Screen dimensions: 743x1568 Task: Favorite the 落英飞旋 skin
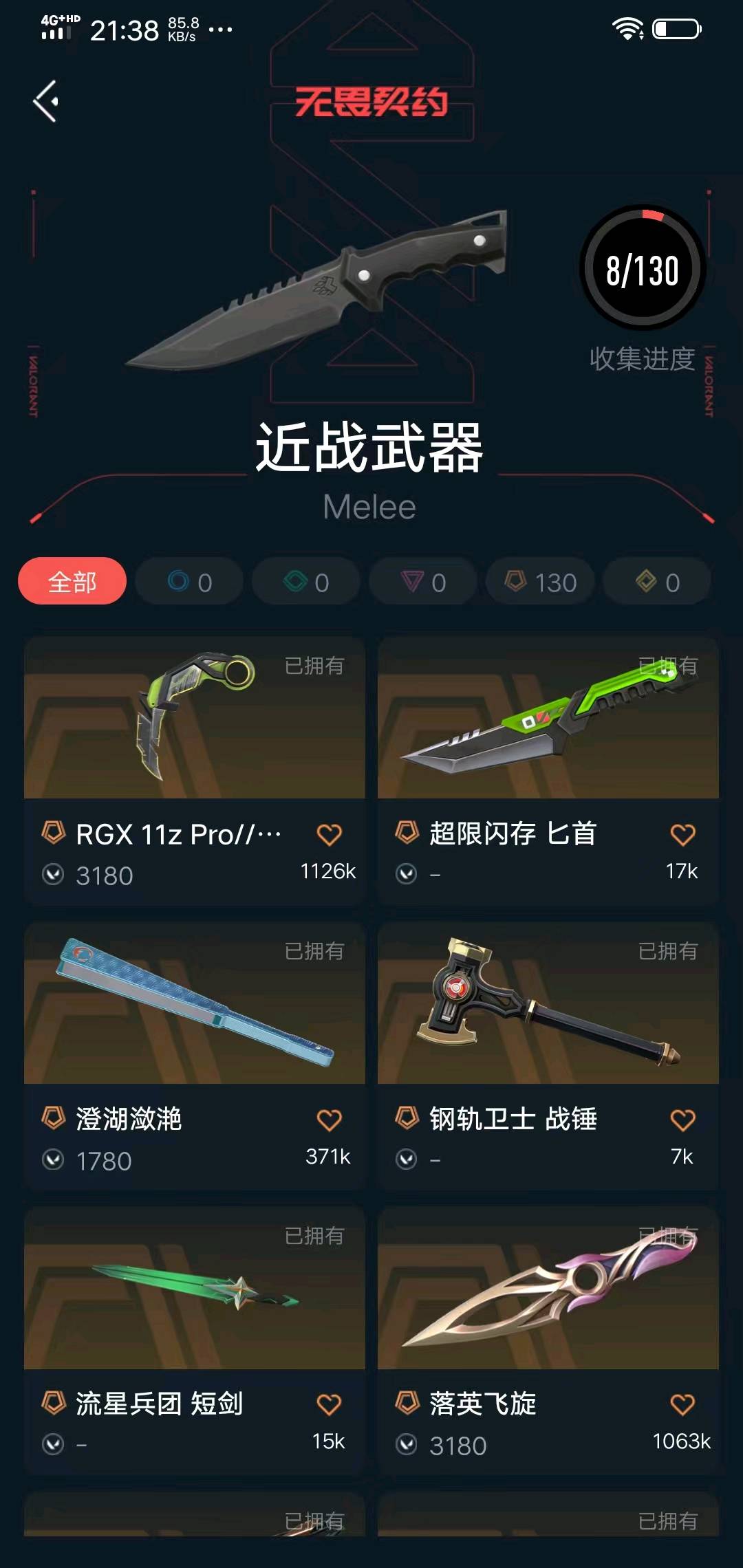(682, 1405)
